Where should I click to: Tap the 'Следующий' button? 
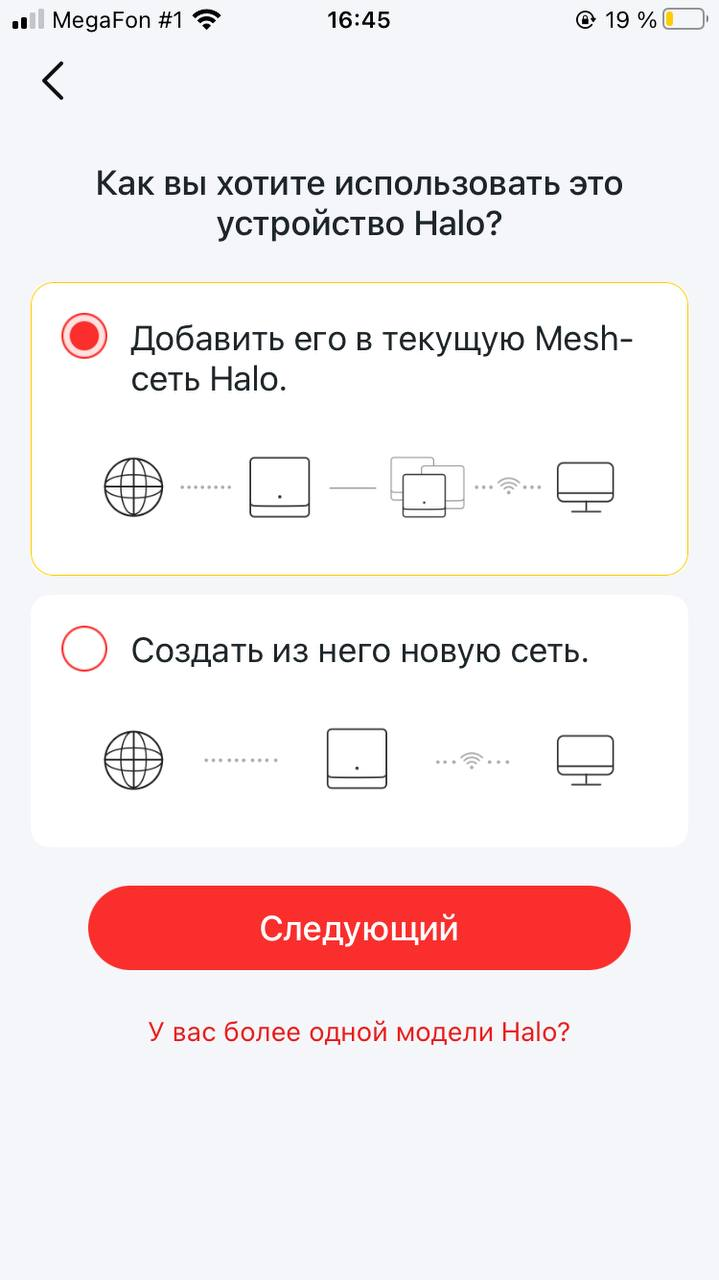click(x=359, y=928)
